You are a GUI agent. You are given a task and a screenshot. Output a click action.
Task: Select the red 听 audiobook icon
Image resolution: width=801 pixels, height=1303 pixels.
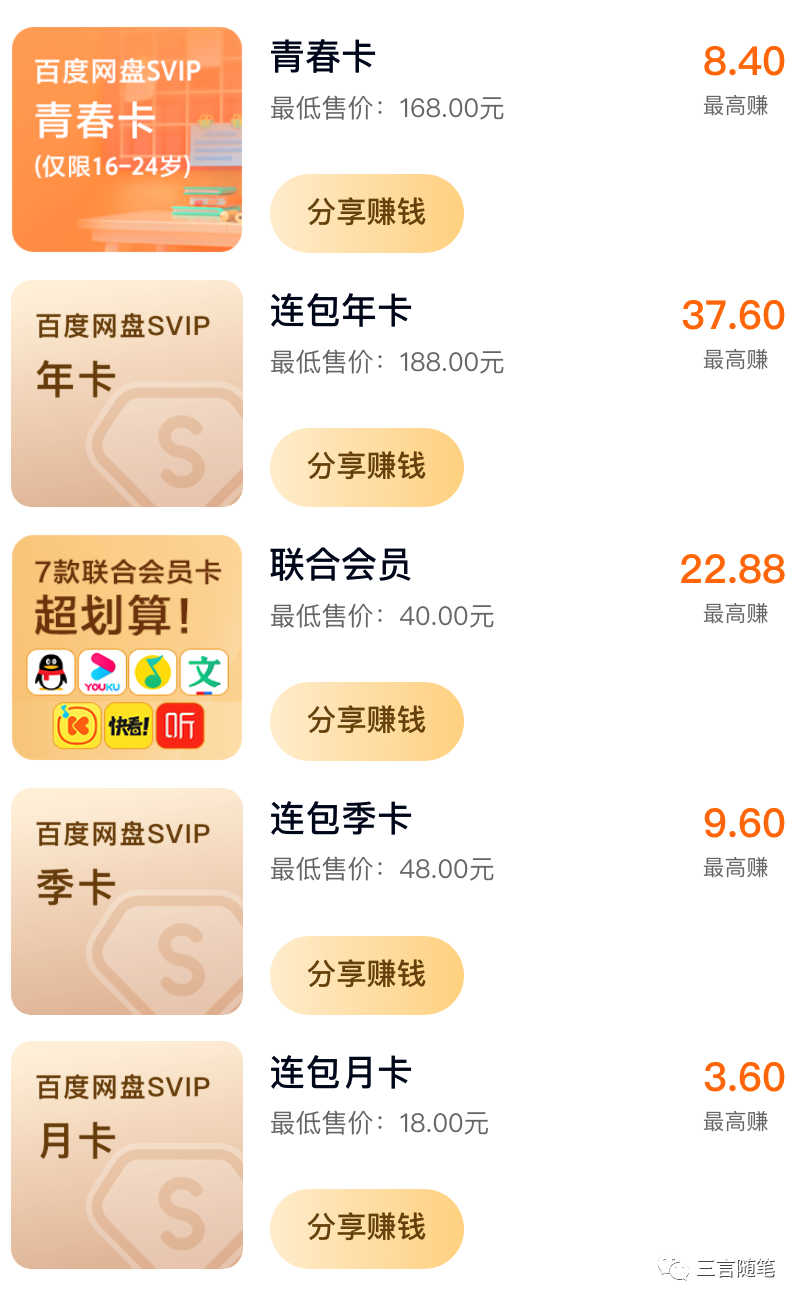click(179, 725)
